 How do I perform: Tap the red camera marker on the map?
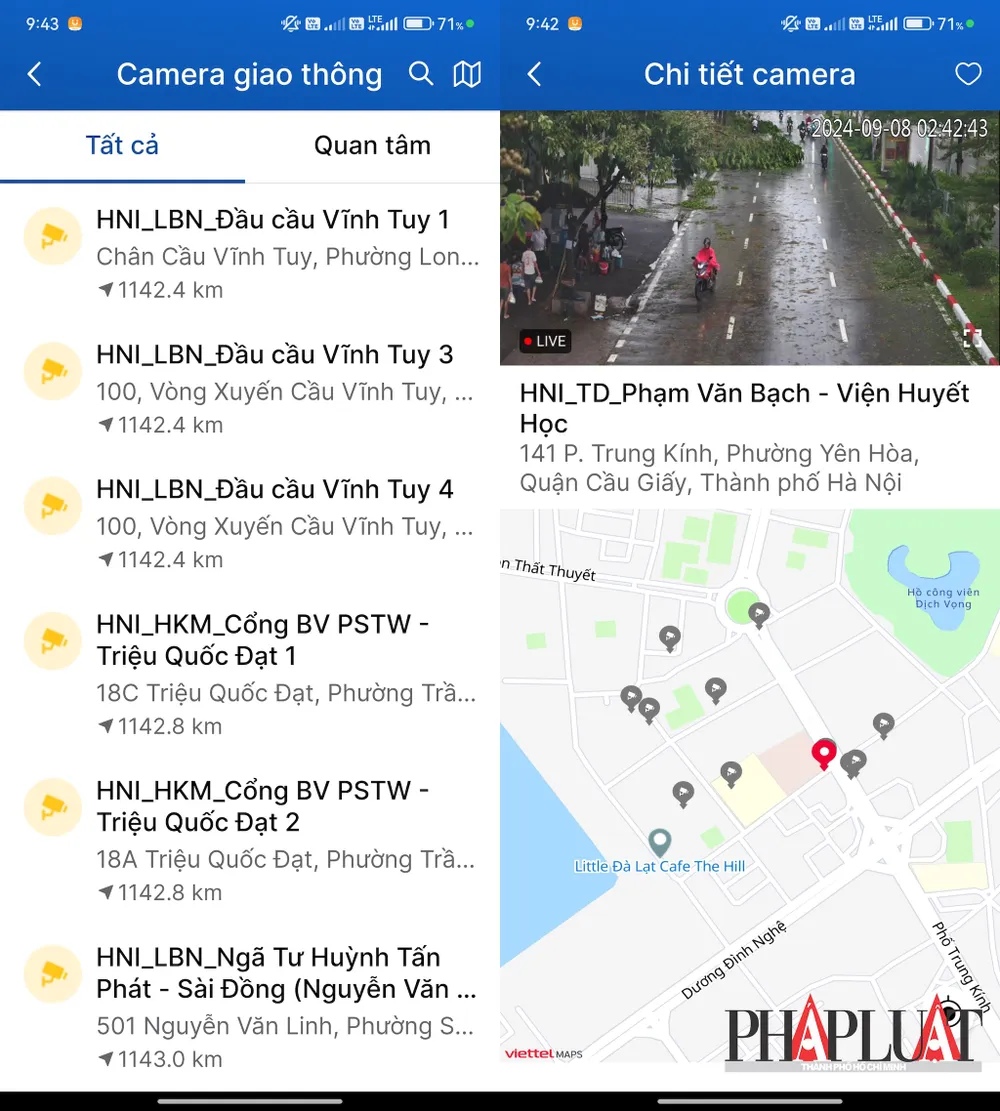(x=824, y=754)
